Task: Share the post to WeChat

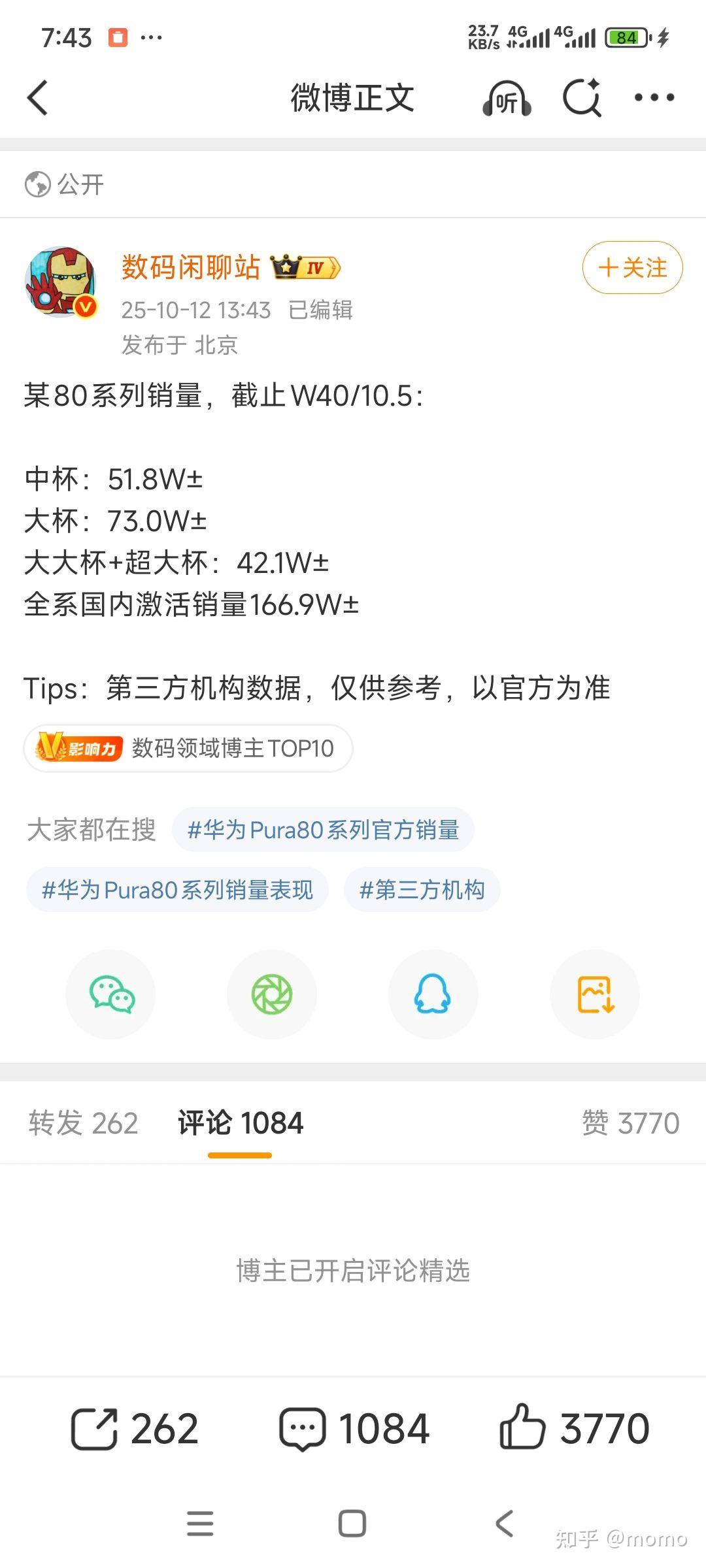Action: click(111, 994)
